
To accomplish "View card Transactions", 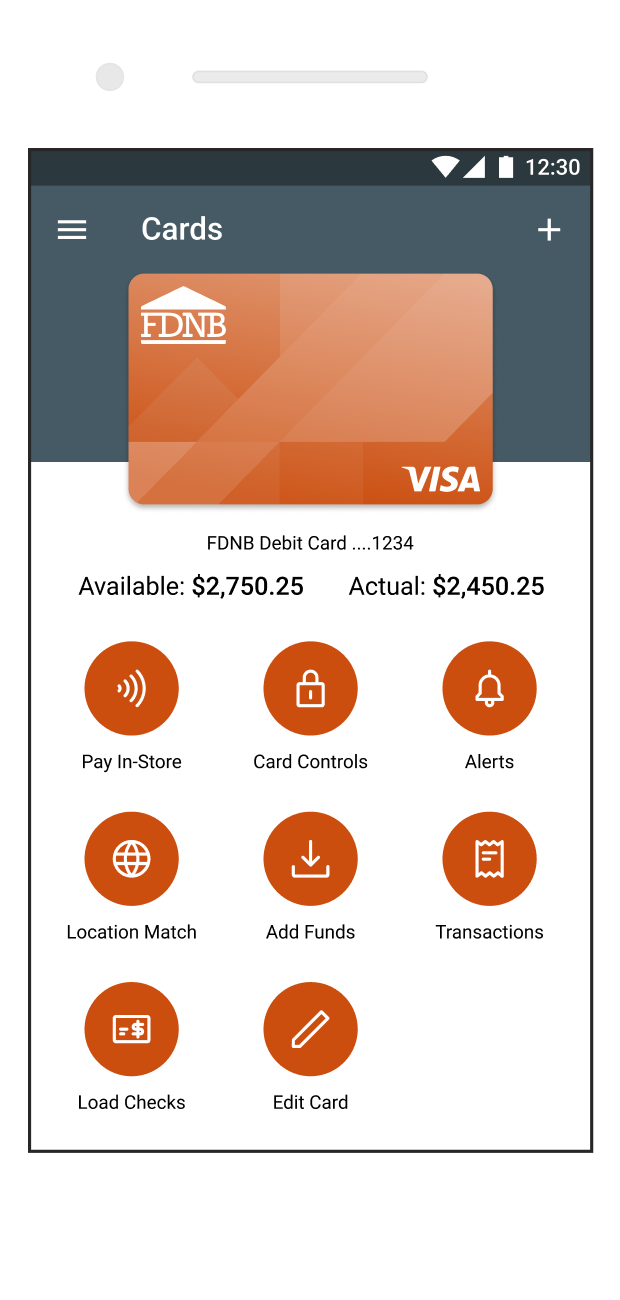I will (x=489, y=859).
